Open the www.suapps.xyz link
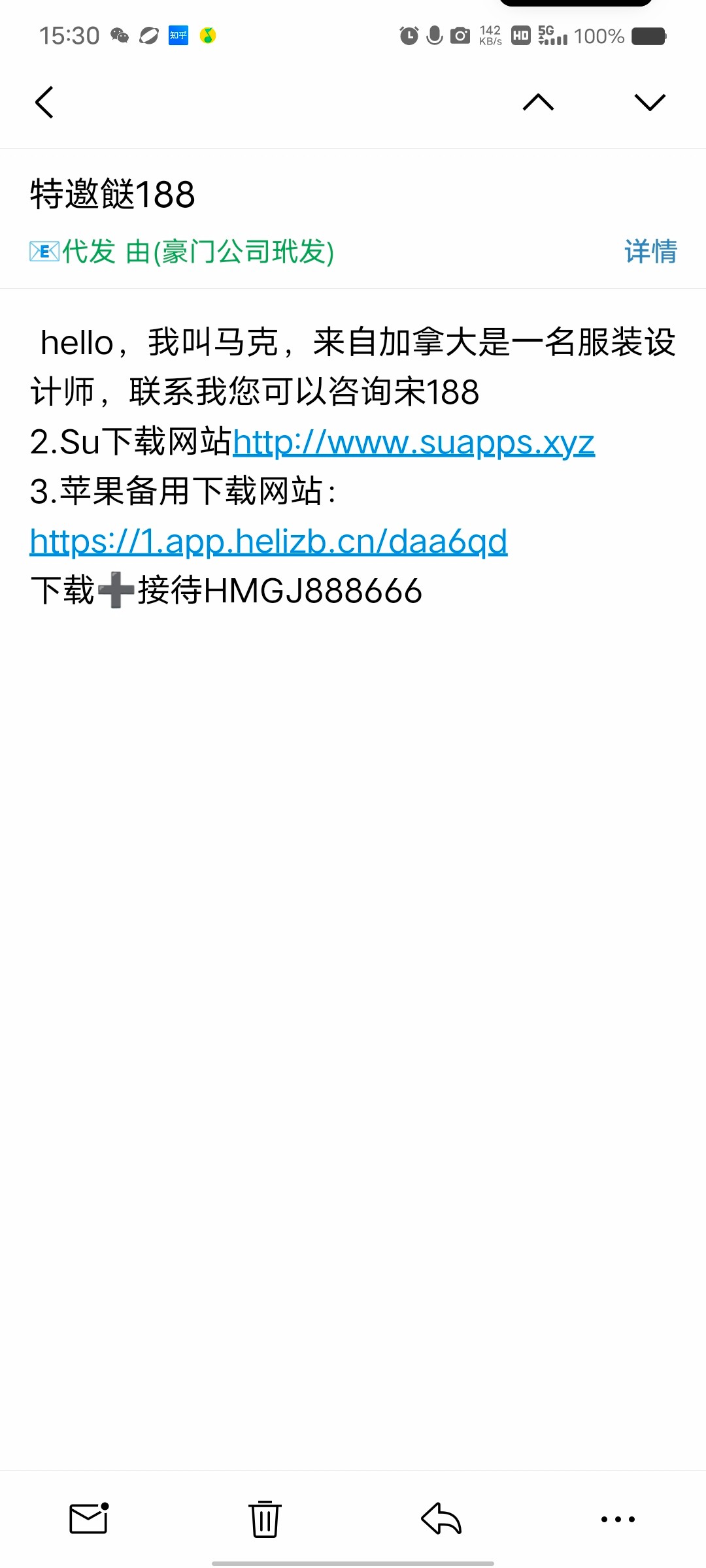Image resolution: width=706 pixels, height=1568 pixels. (413, 442)
